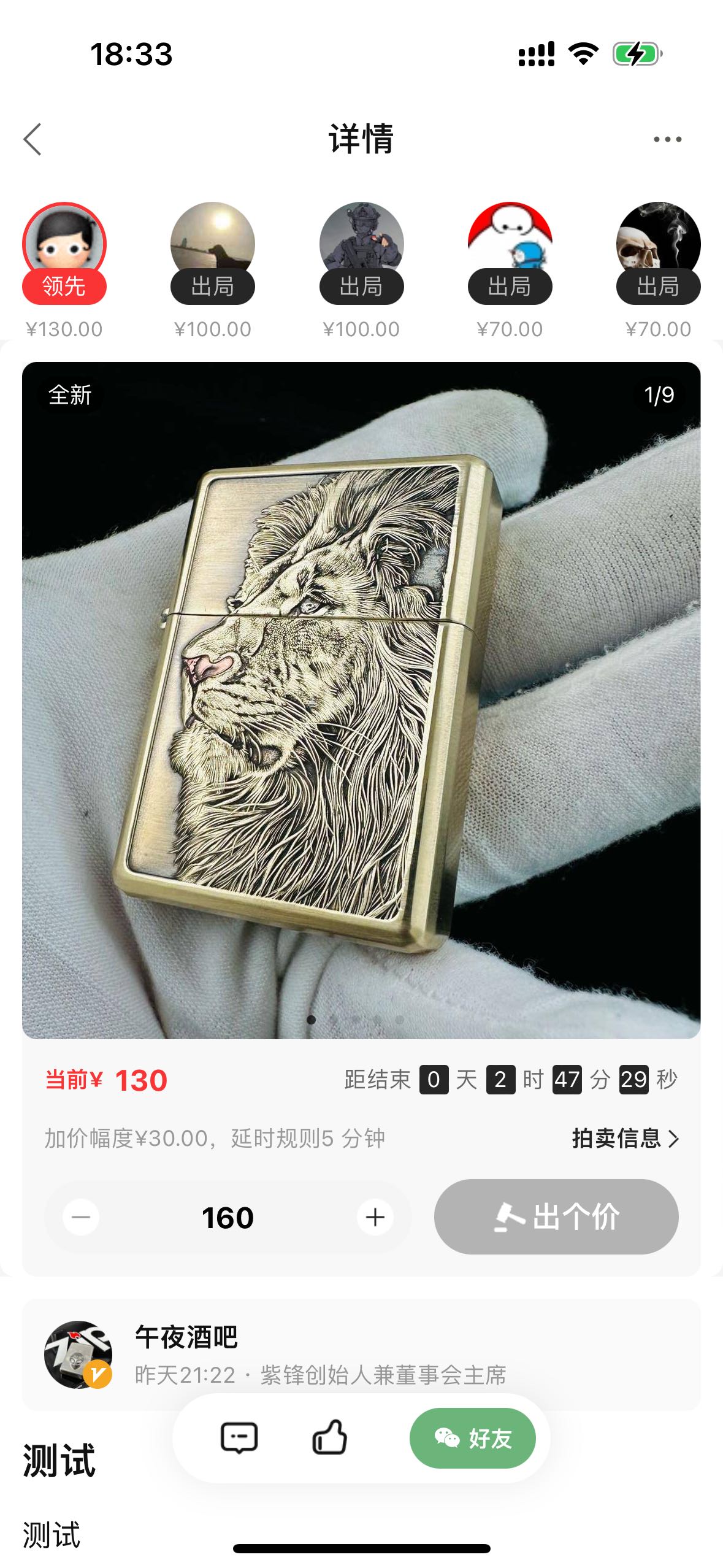Open the three-dot overflow menu
Screen dimensions: 723x1568
coord(667,139)
